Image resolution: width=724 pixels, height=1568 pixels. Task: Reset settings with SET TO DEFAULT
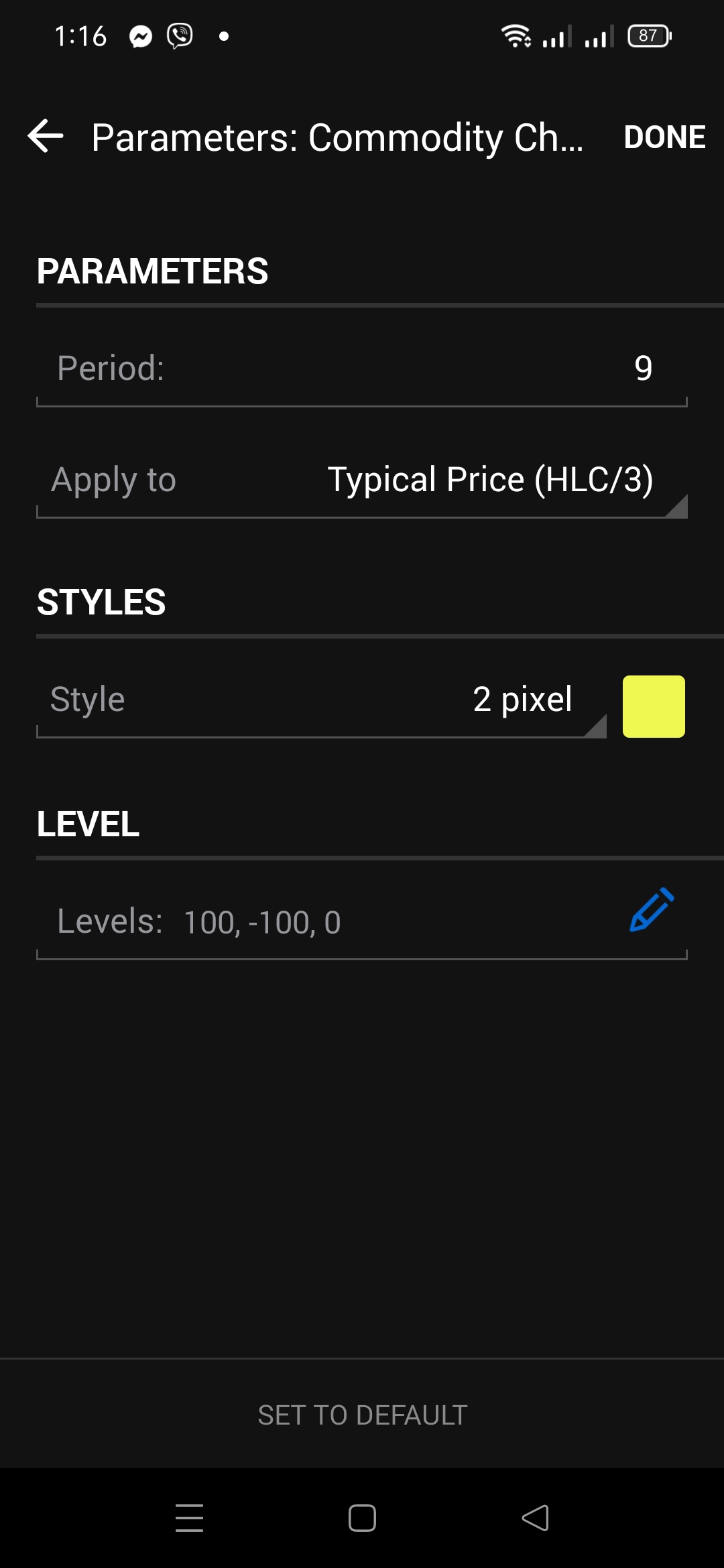click(x=362, y=1415)
